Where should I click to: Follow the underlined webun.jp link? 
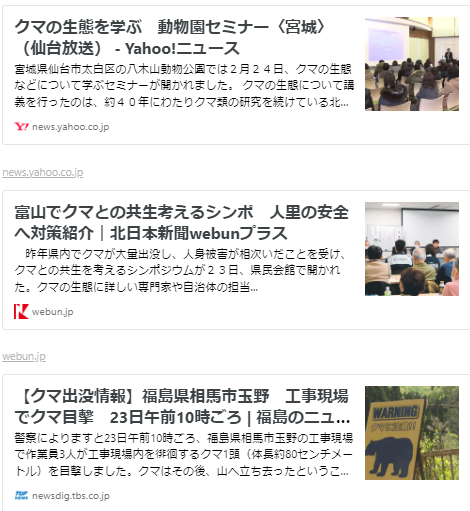(24, 356)
